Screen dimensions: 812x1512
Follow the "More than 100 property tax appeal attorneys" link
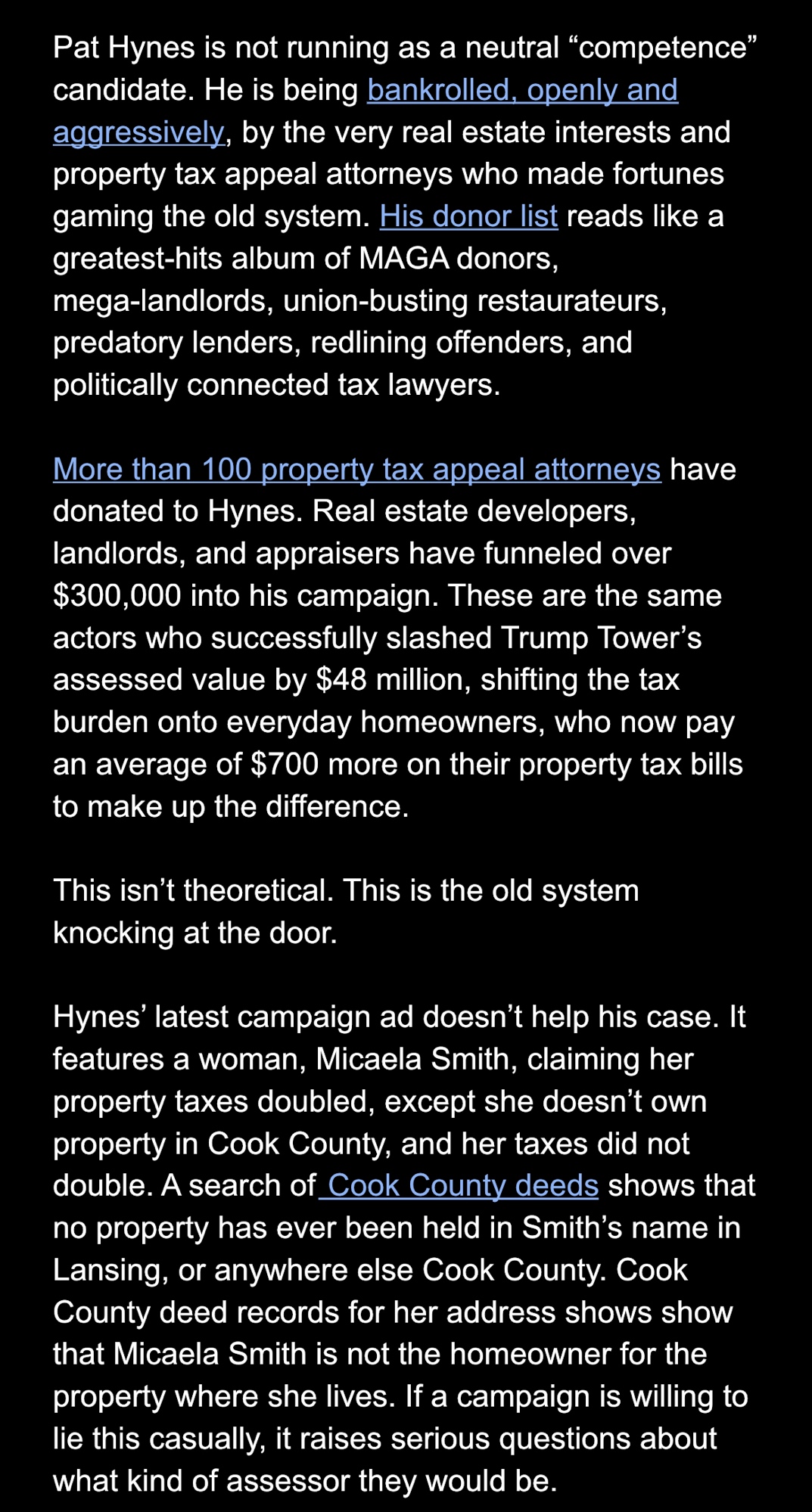pos(356,469)
